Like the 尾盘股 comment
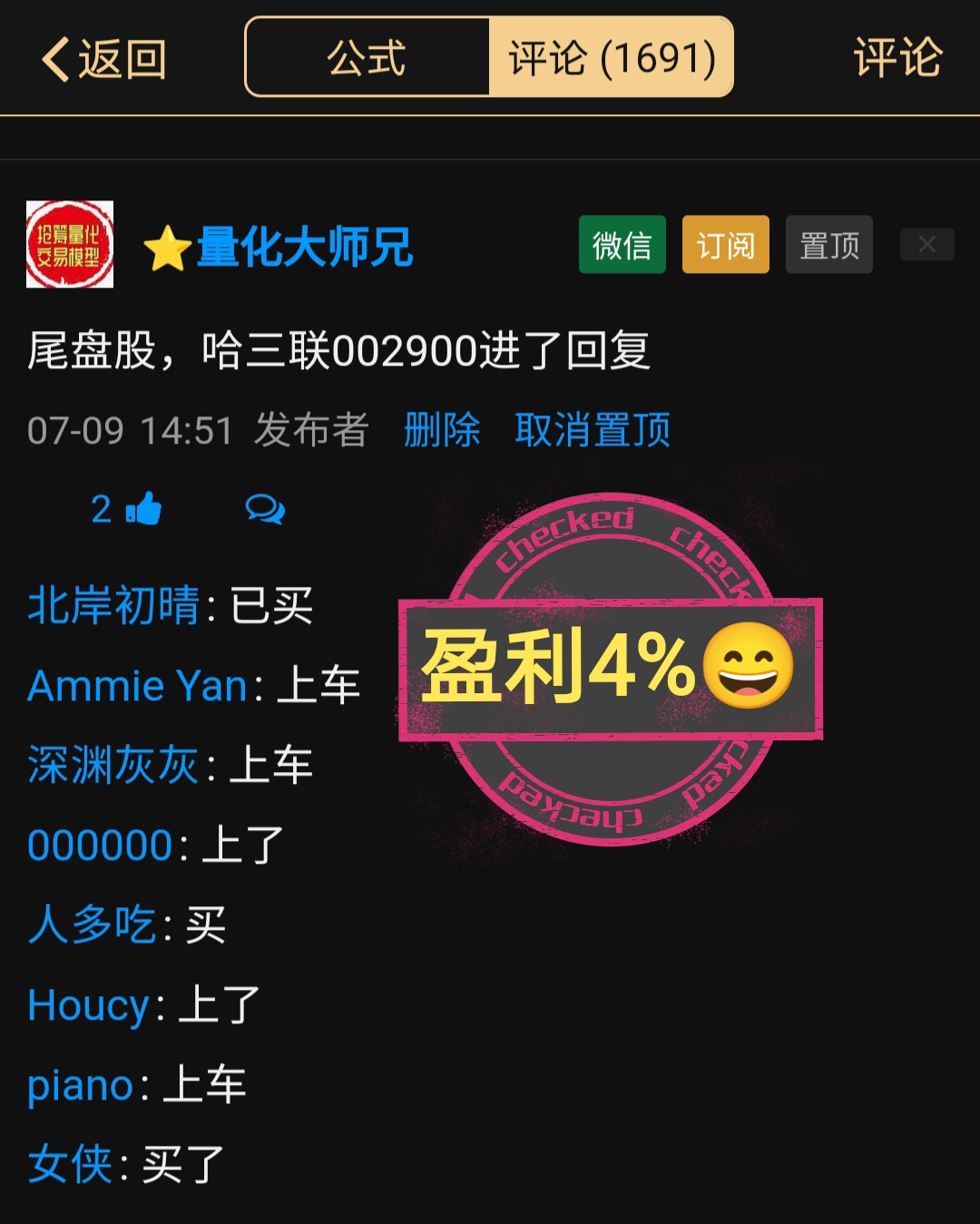Viewport: 980px width, 1224px height. coord(142,509)
